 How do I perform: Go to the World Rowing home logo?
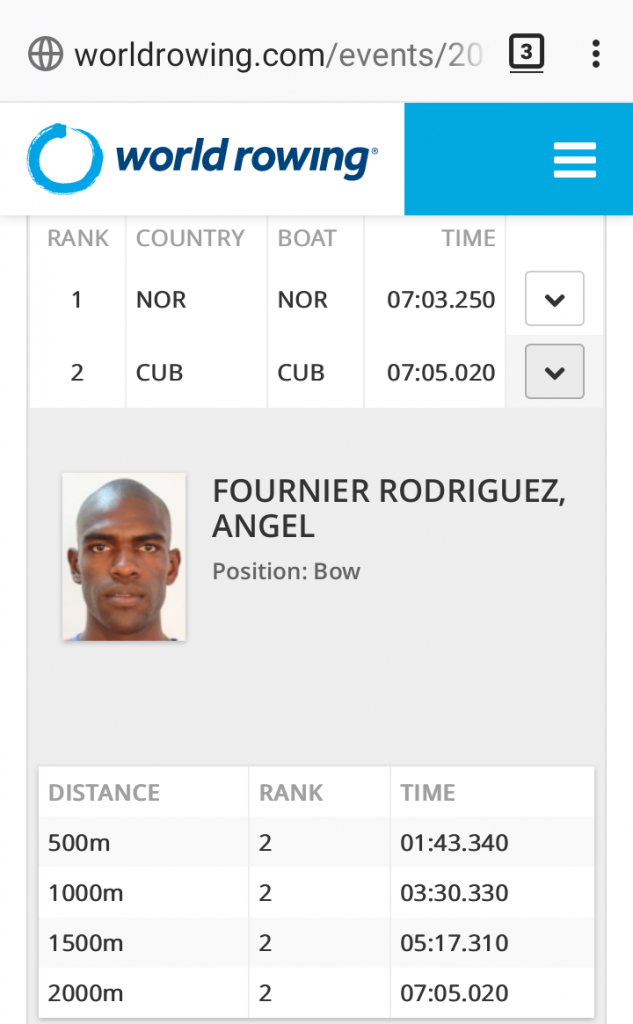click(202, 159)
